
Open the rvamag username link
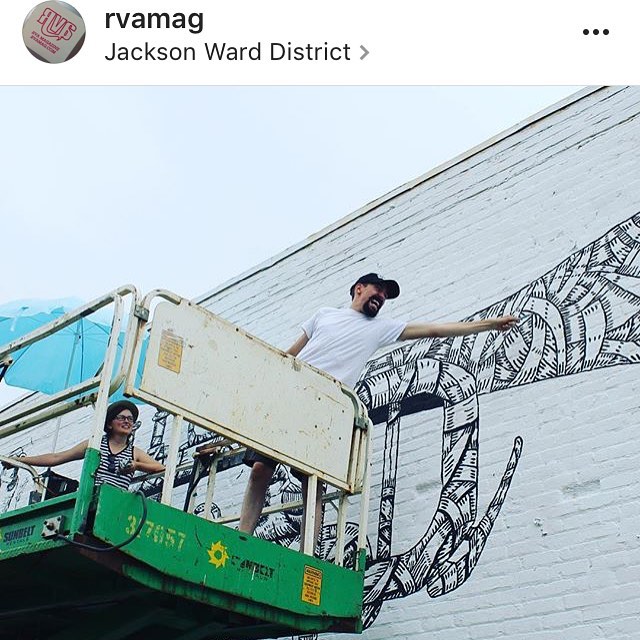coord(154,19)
